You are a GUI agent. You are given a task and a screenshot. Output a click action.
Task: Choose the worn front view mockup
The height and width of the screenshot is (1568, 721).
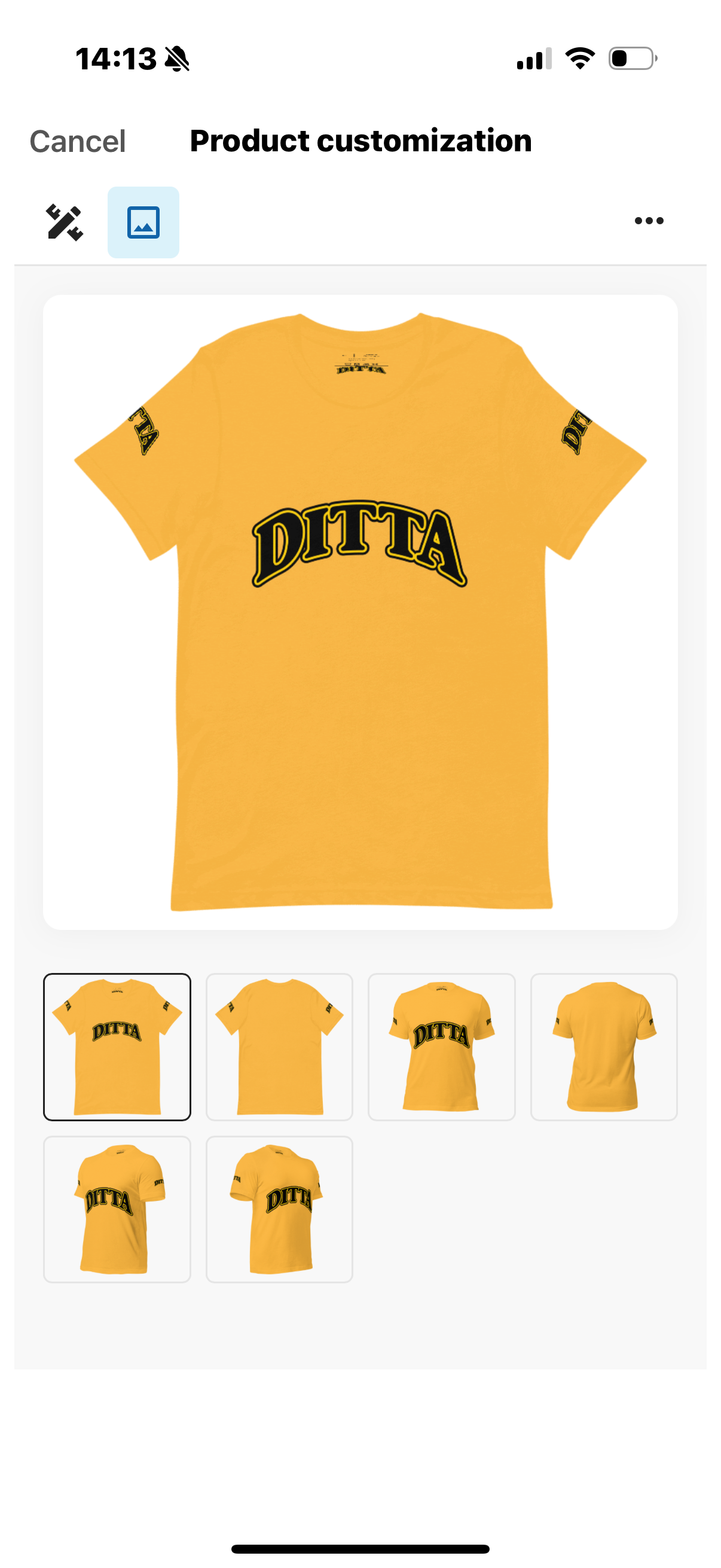click(442, 1047)
